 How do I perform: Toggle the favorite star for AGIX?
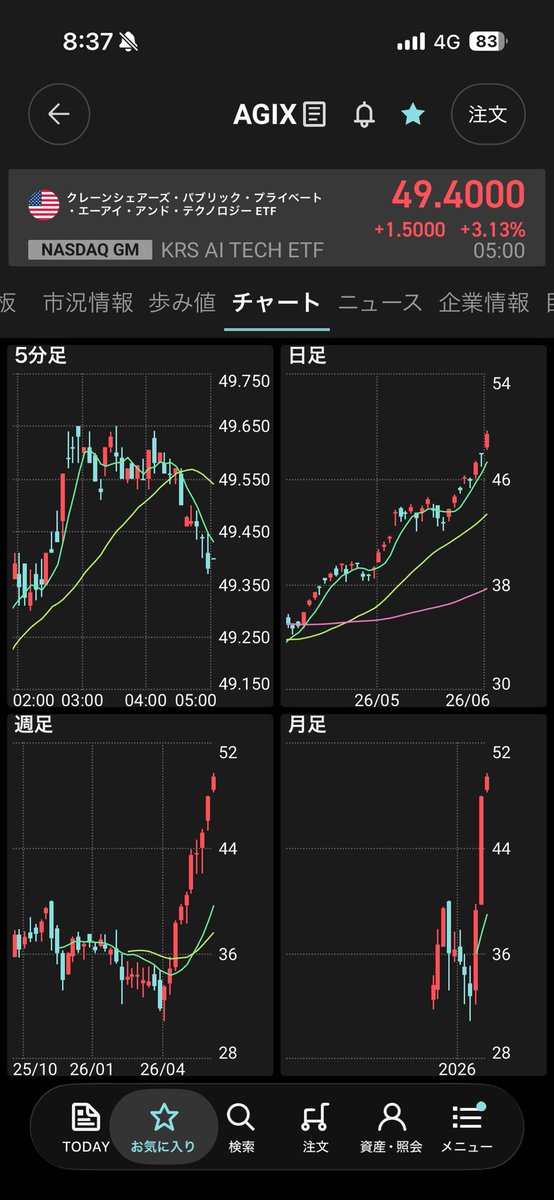pos(412,114)
